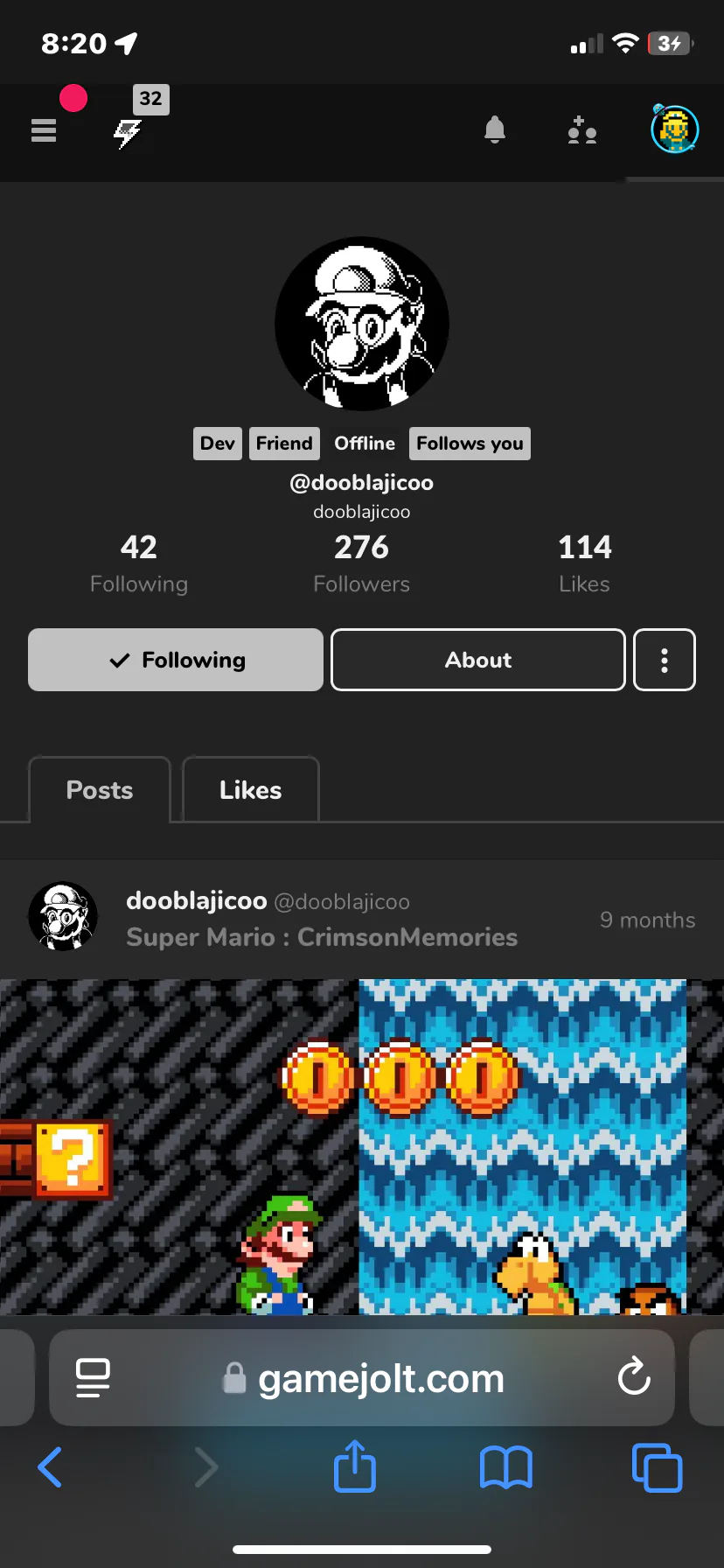
Task: Show open browser tabs
Action: 657,1467
